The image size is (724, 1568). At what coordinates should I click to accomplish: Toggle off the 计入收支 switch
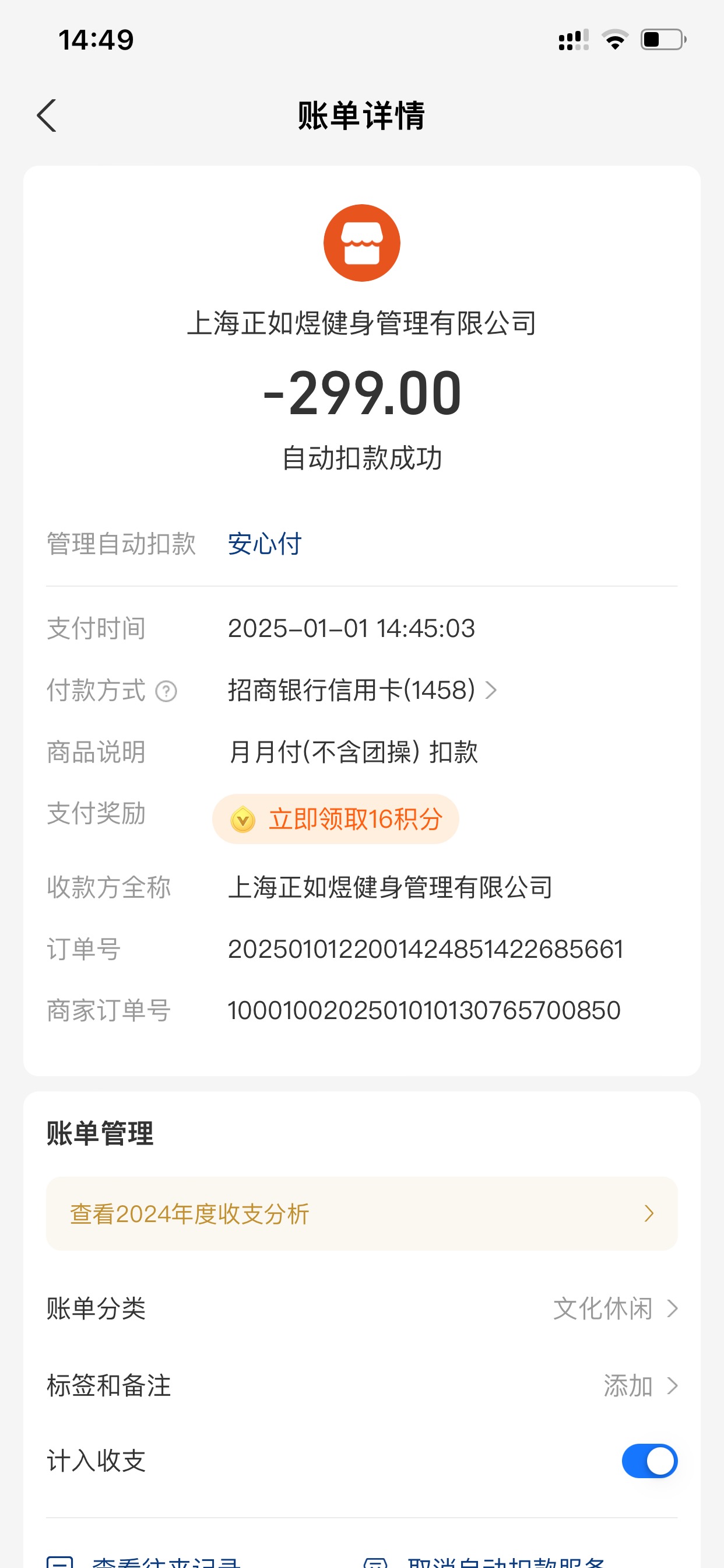pyautogui.click(x=649, y=1460)
